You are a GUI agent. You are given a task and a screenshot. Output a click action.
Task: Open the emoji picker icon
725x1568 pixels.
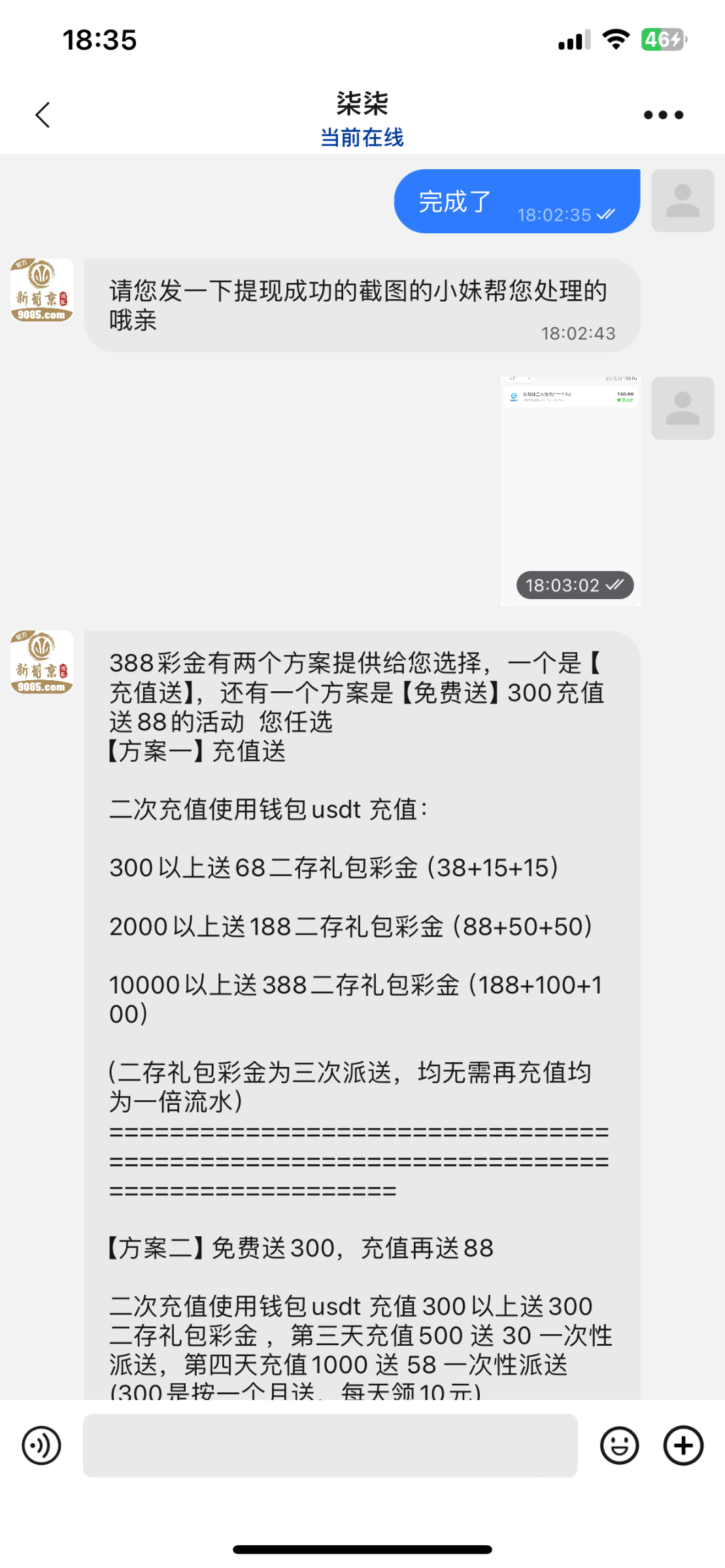[619, 1445]
